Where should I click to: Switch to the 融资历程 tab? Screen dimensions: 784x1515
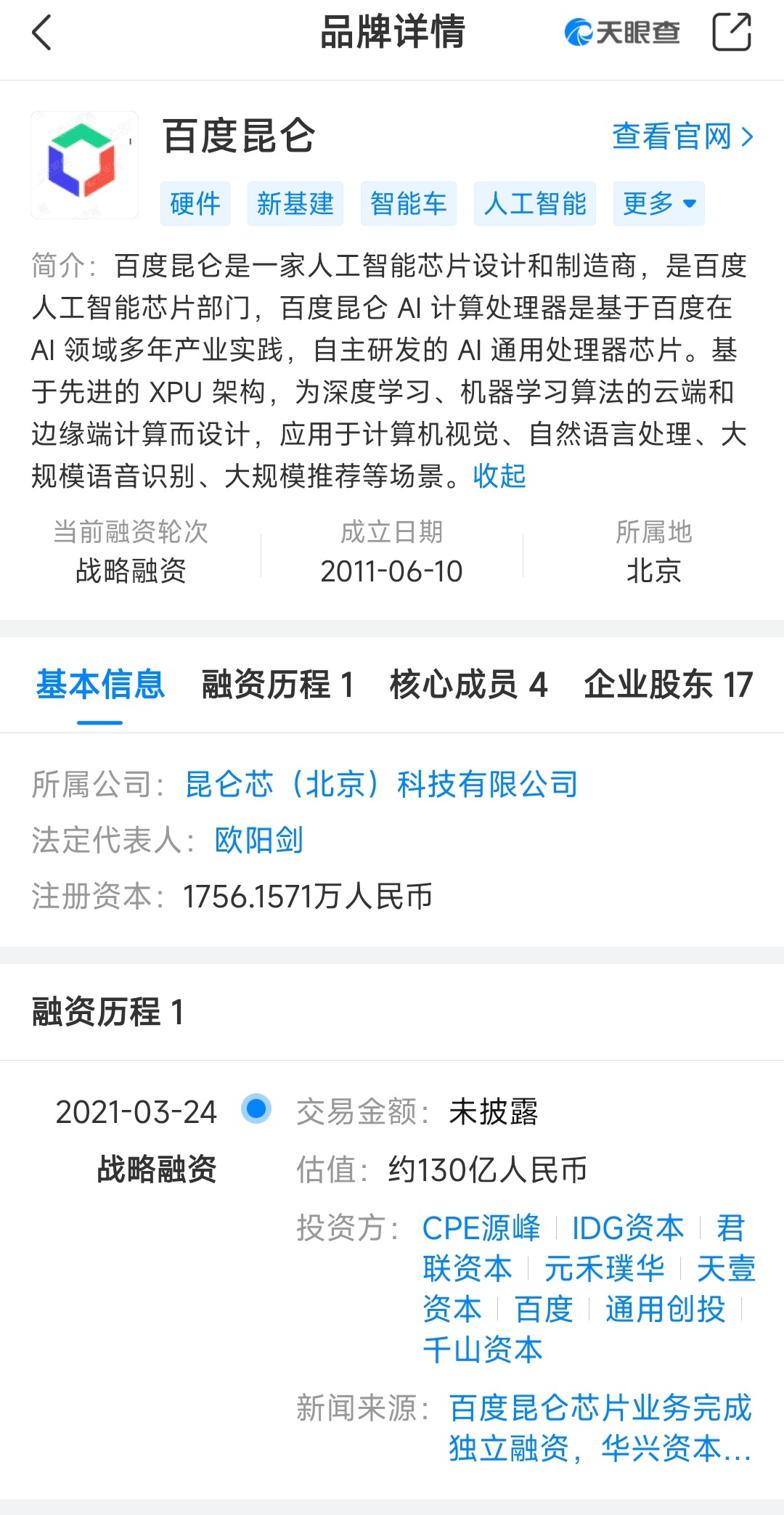coord(278,685)
